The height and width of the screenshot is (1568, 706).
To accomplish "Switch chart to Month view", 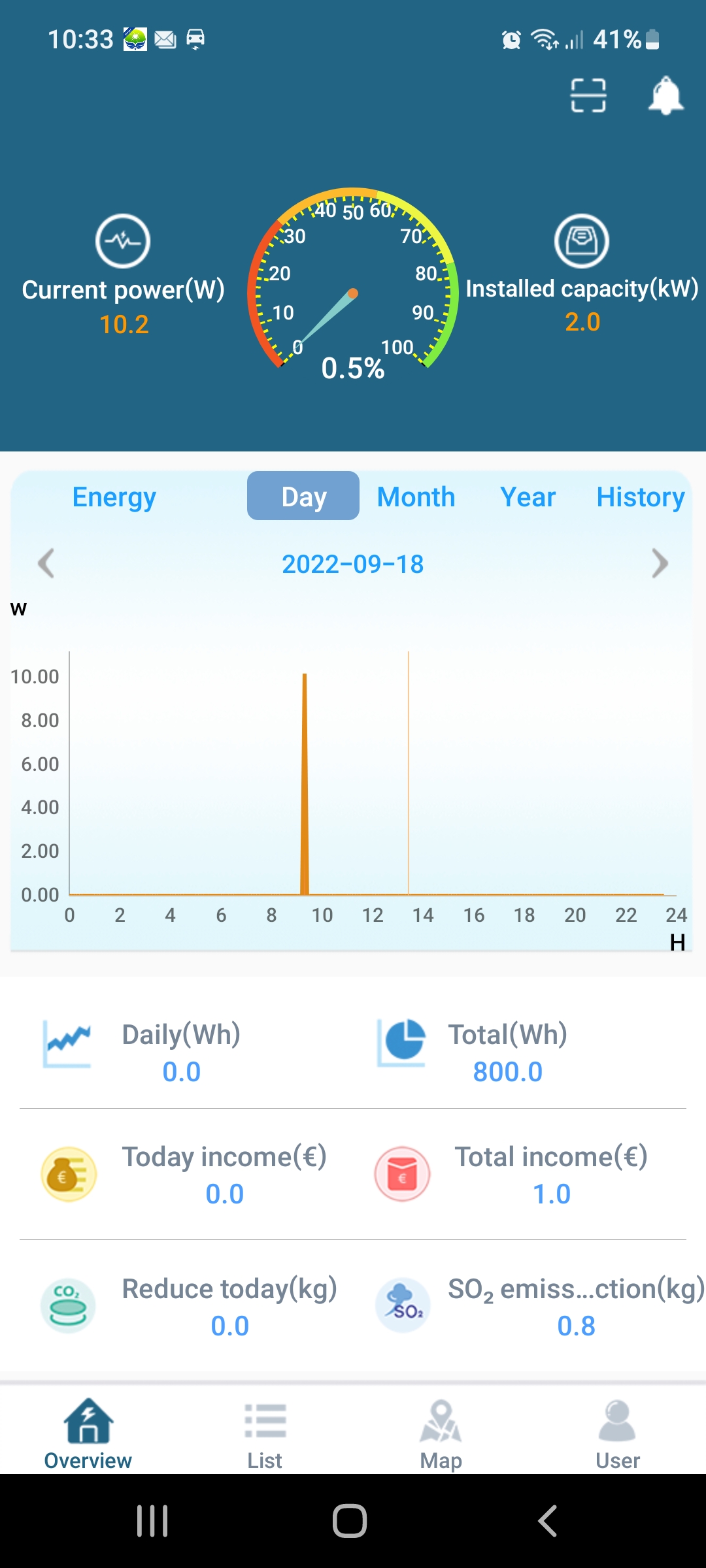I will pos(416,497).
